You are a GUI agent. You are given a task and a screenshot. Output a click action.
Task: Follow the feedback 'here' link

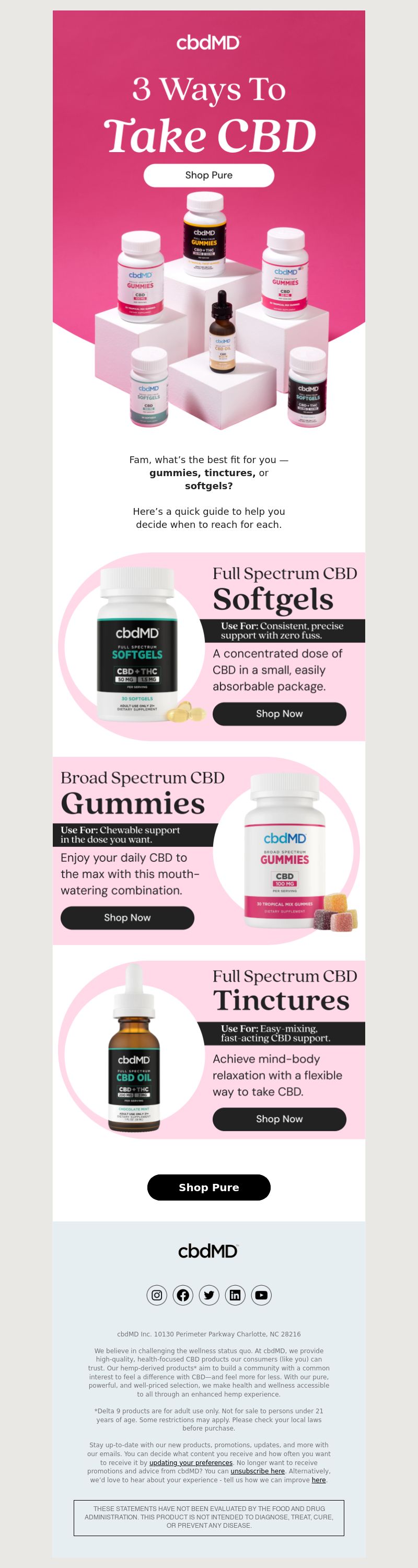319,1480
